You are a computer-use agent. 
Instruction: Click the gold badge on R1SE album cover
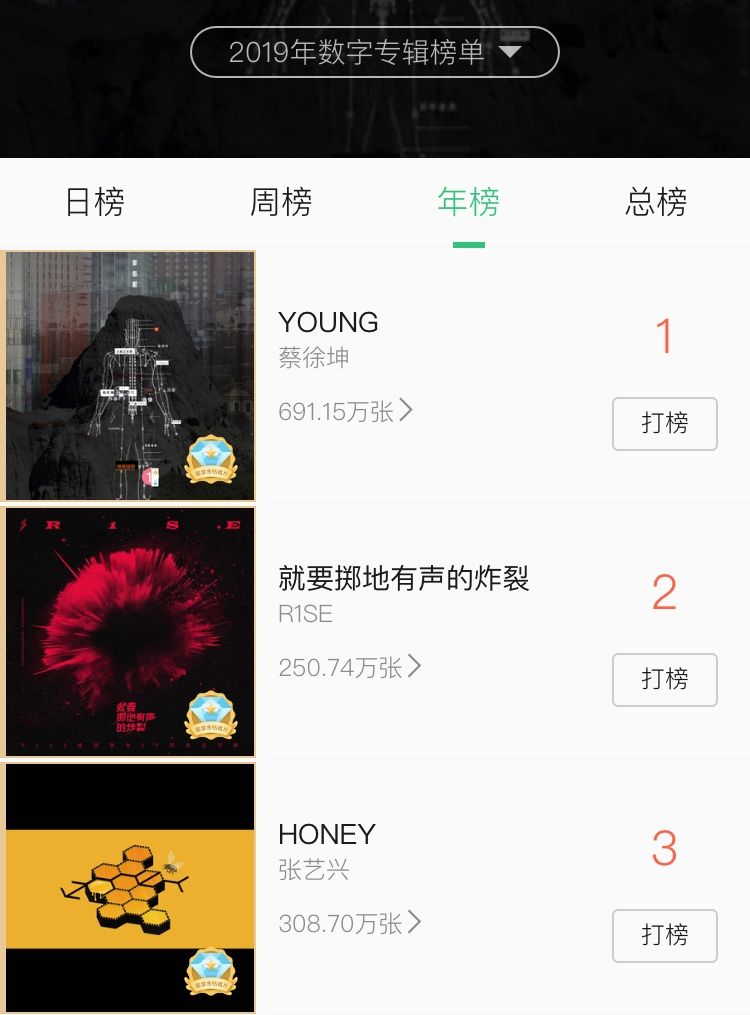click(210, 715)
